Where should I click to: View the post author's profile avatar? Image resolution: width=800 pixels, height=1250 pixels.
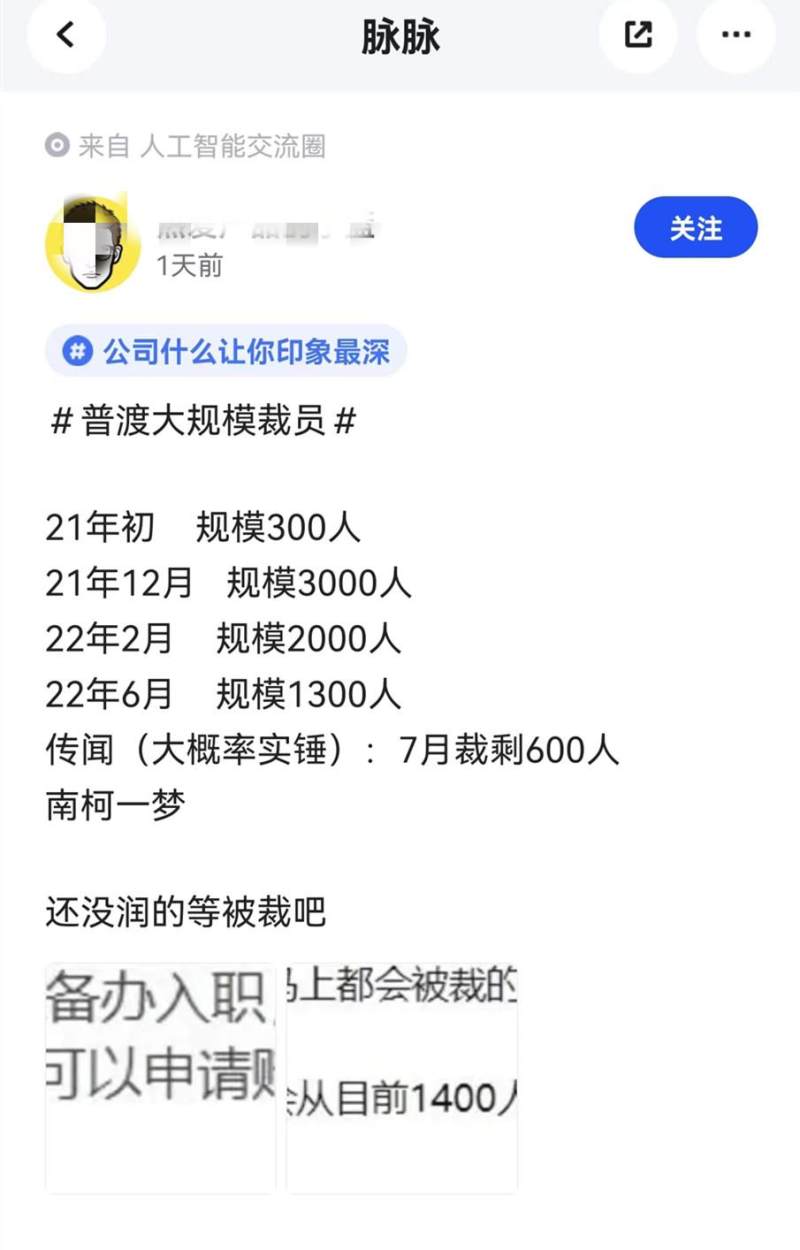[x=93, y=244]
